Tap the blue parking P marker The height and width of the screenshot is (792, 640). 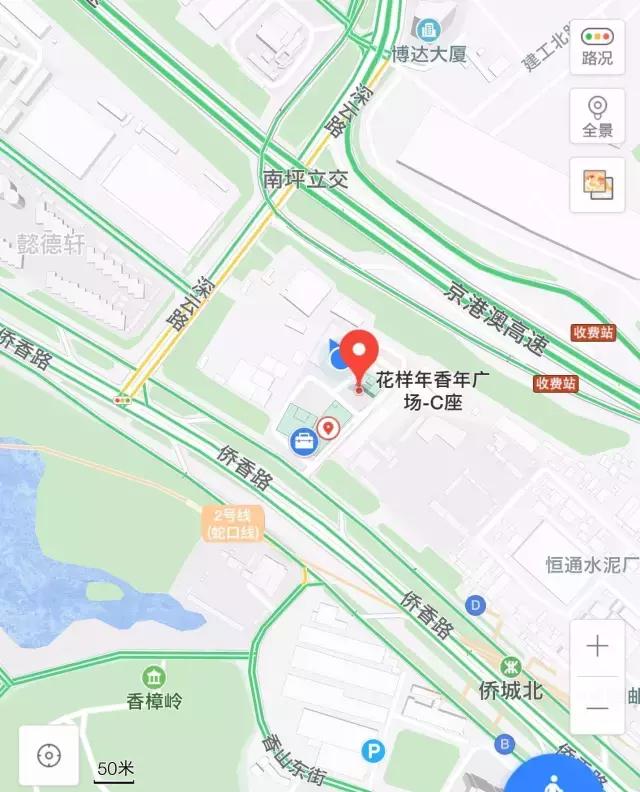coord(373,751)
